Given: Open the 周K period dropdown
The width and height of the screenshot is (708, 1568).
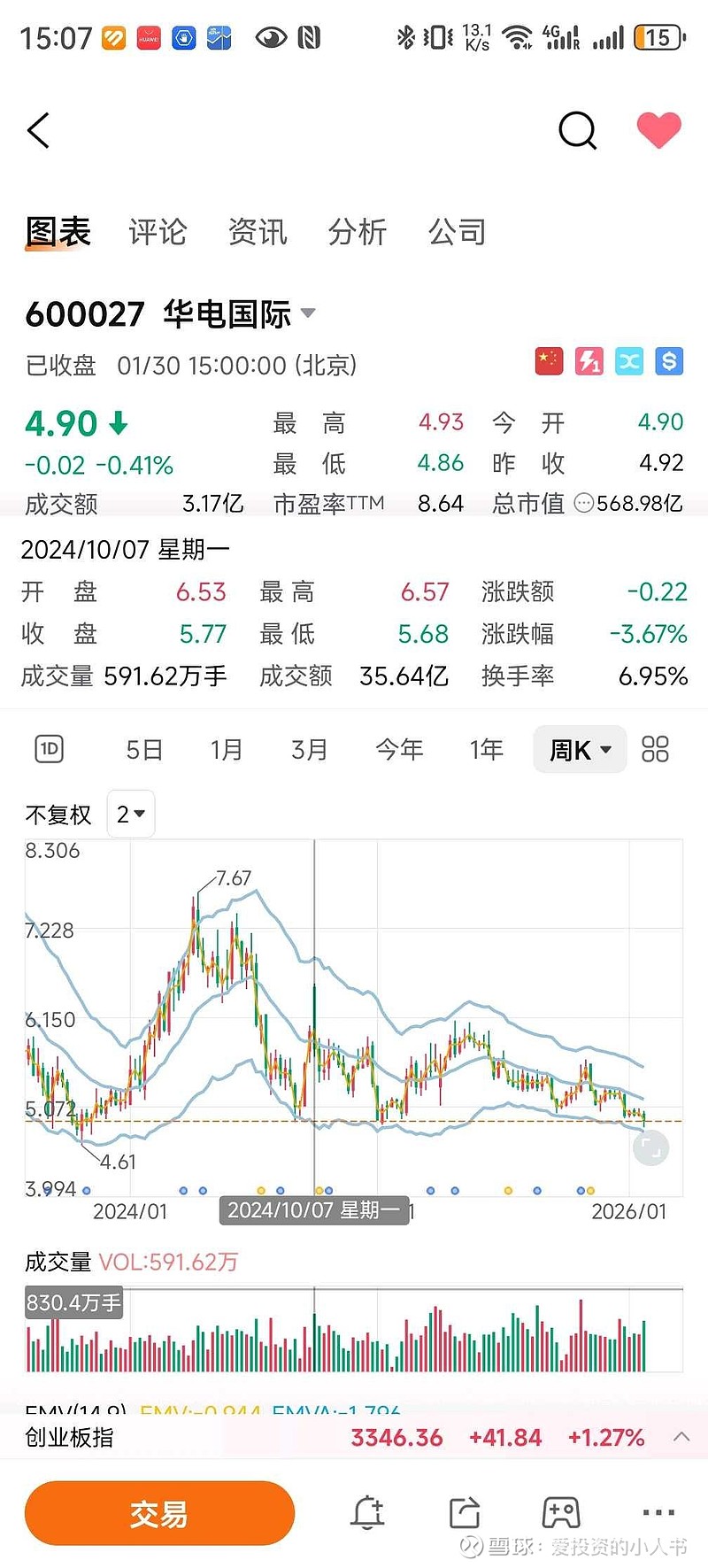Looking at the screenshot, I should click(x=580, y=750).
